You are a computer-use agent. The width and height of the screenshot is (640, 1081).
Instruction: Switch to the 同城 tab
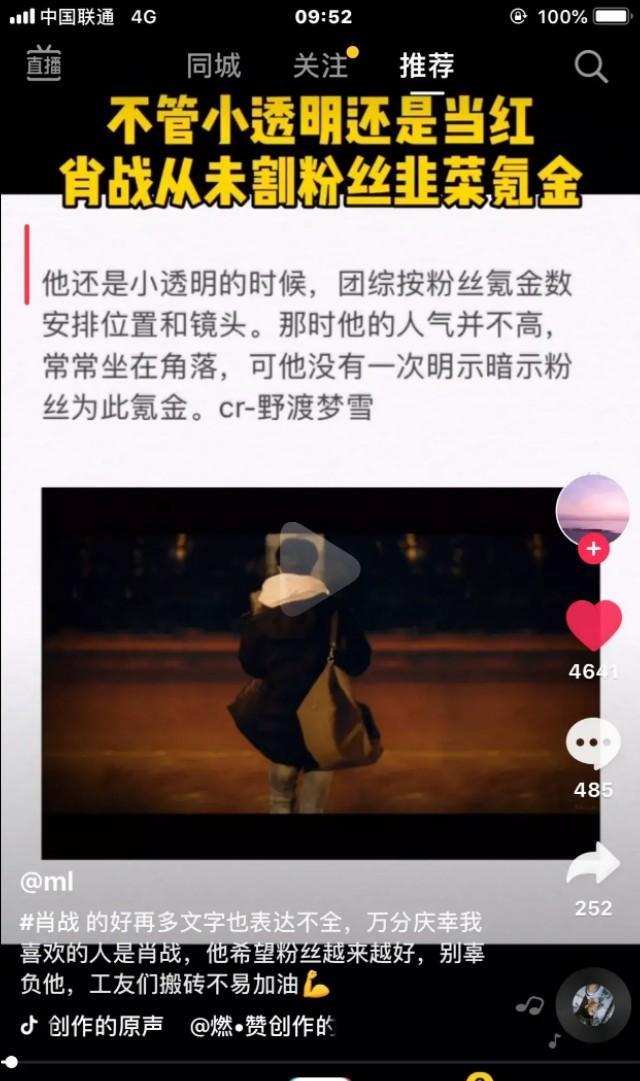213,66
